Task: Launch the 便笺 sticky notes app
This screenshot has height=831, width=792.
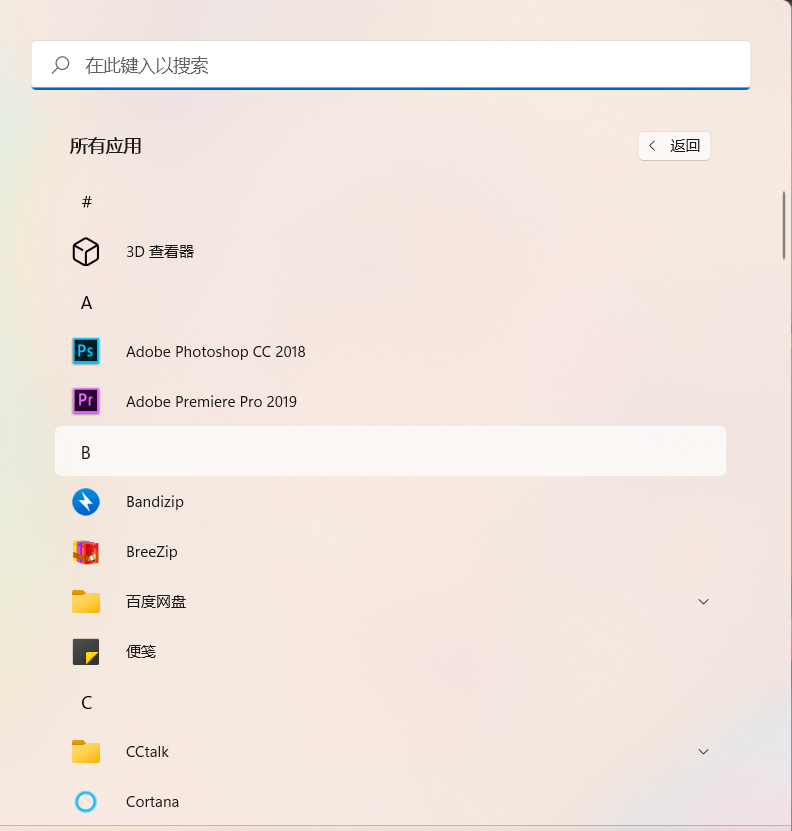Action: click(x=141, y=652)
